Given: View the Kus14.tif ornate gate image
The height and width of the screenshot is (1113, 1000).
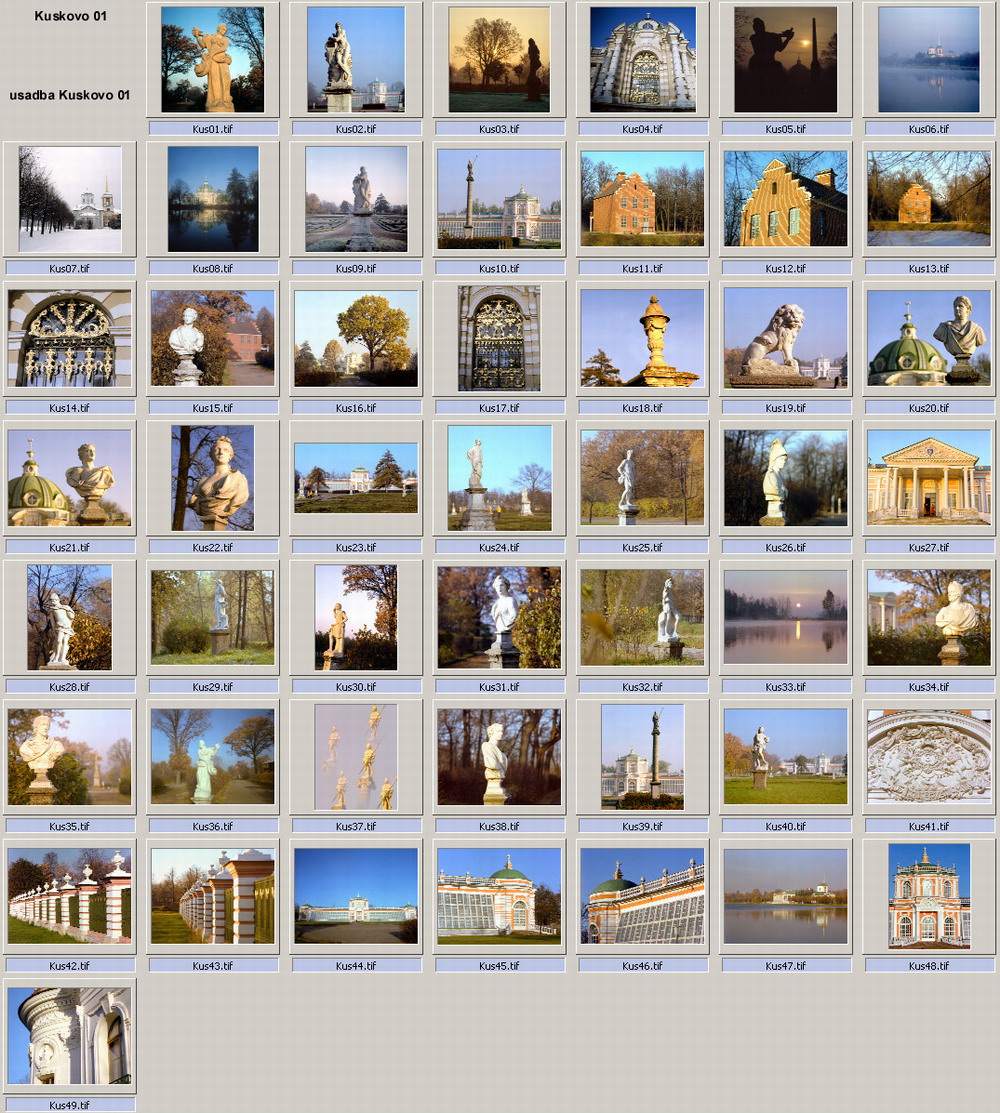Looking at the screenshot, I should click(x=70, y=339).
